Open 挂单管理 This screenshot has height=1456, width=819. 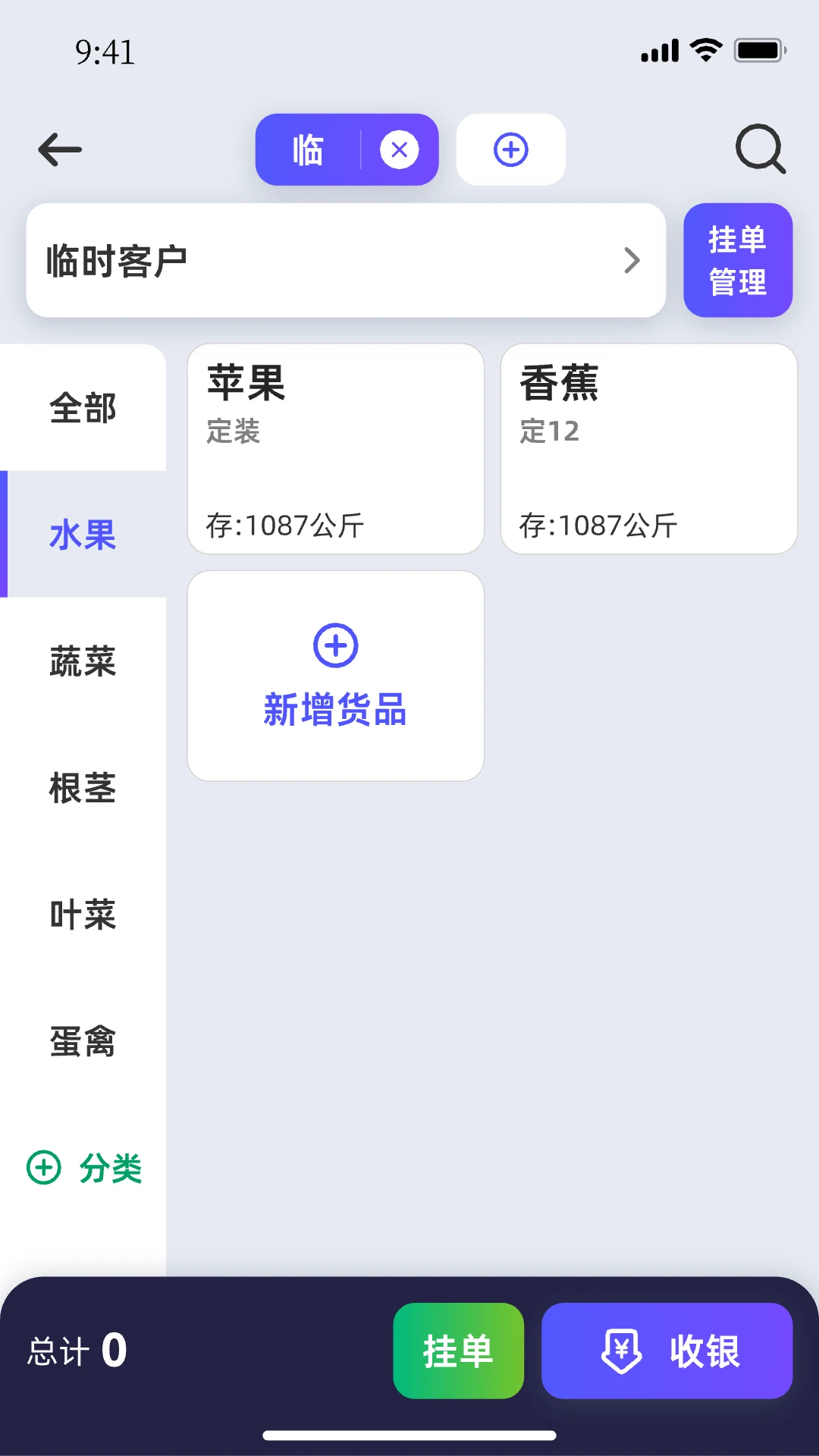pyautogui.click(x=737, y=260)
